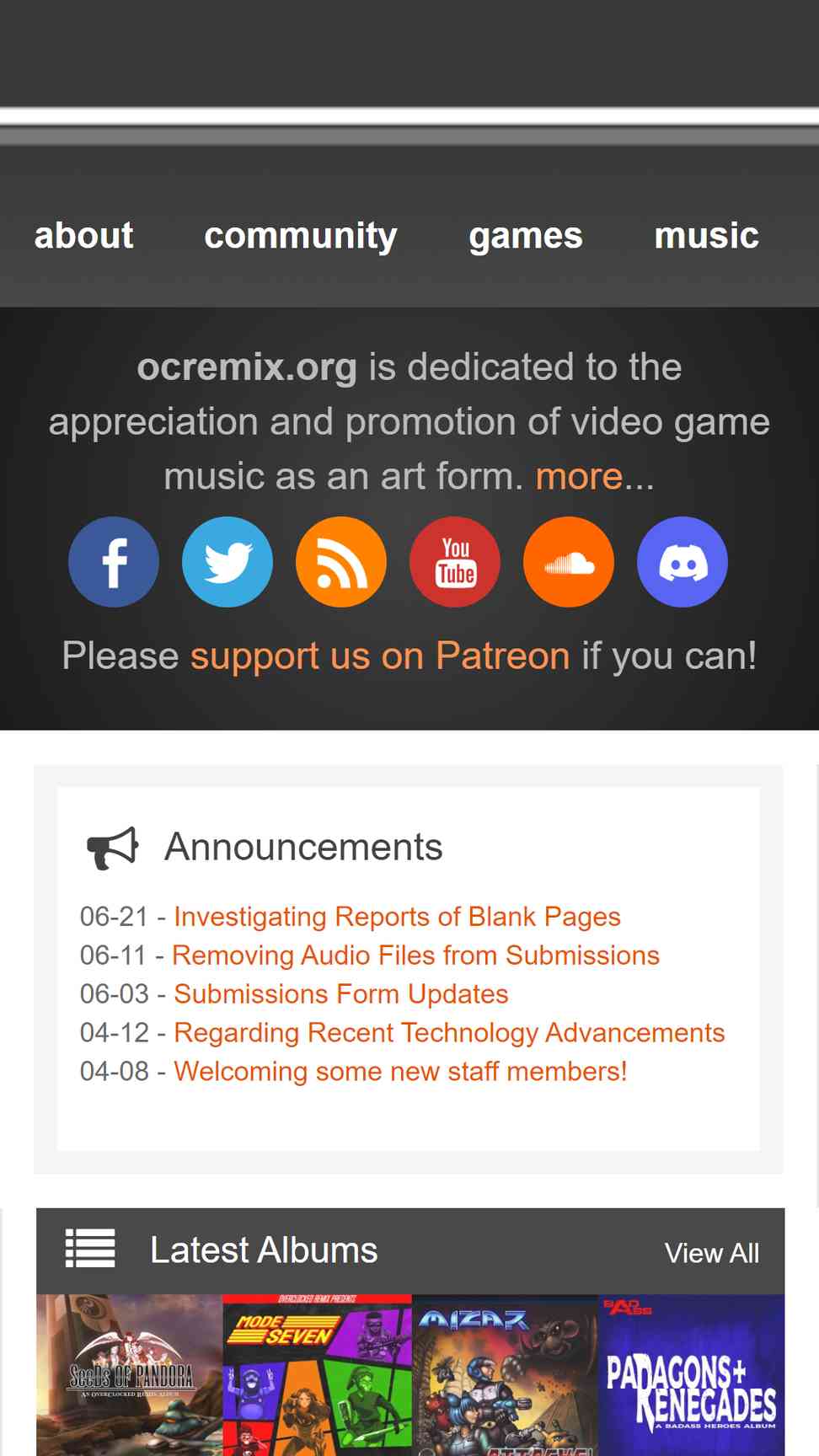Open Regarding Recent Technology Advancements
This screenshot has width=819, height=1456.
coord(449,1033)
